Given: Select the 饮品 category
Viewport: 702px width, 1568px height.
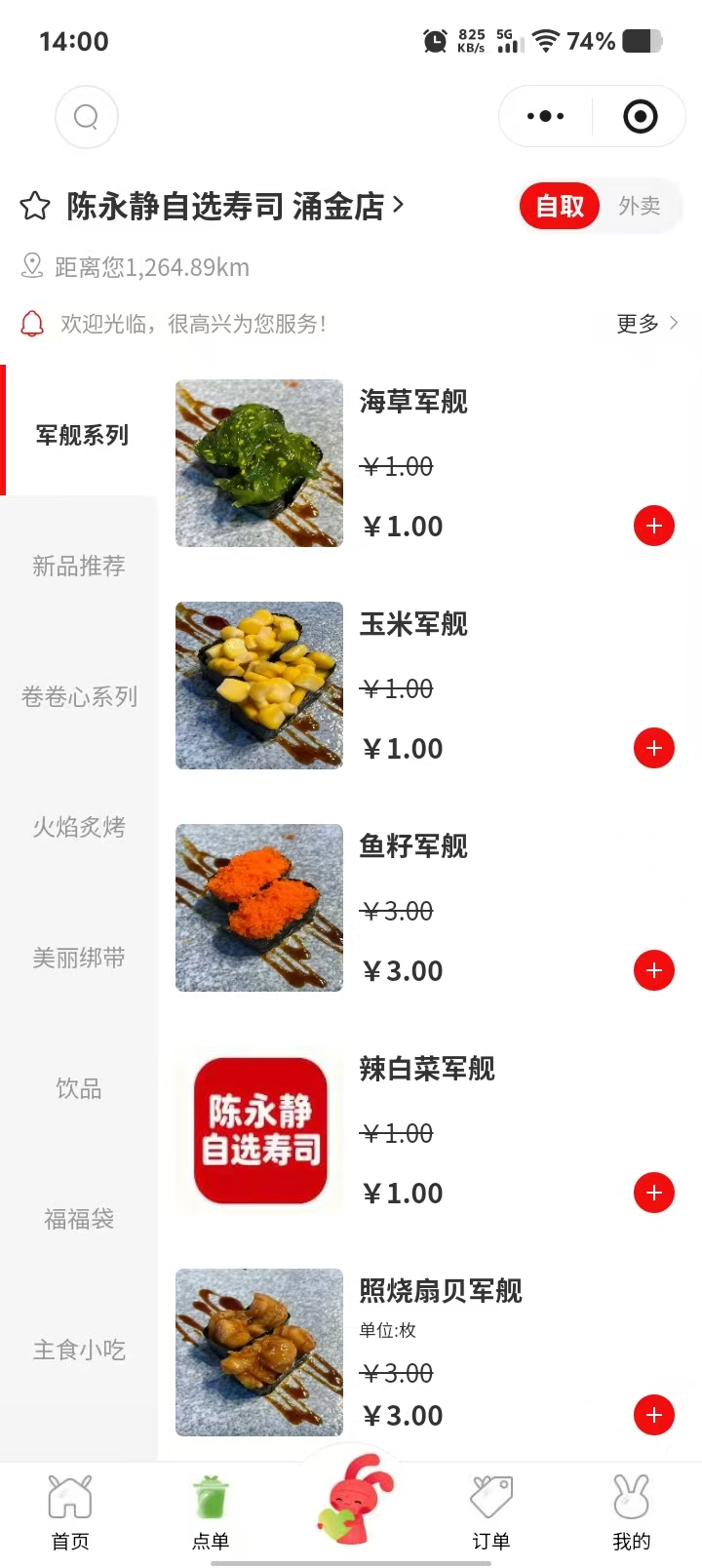Looking at the screenshot, I should 79,1088.
